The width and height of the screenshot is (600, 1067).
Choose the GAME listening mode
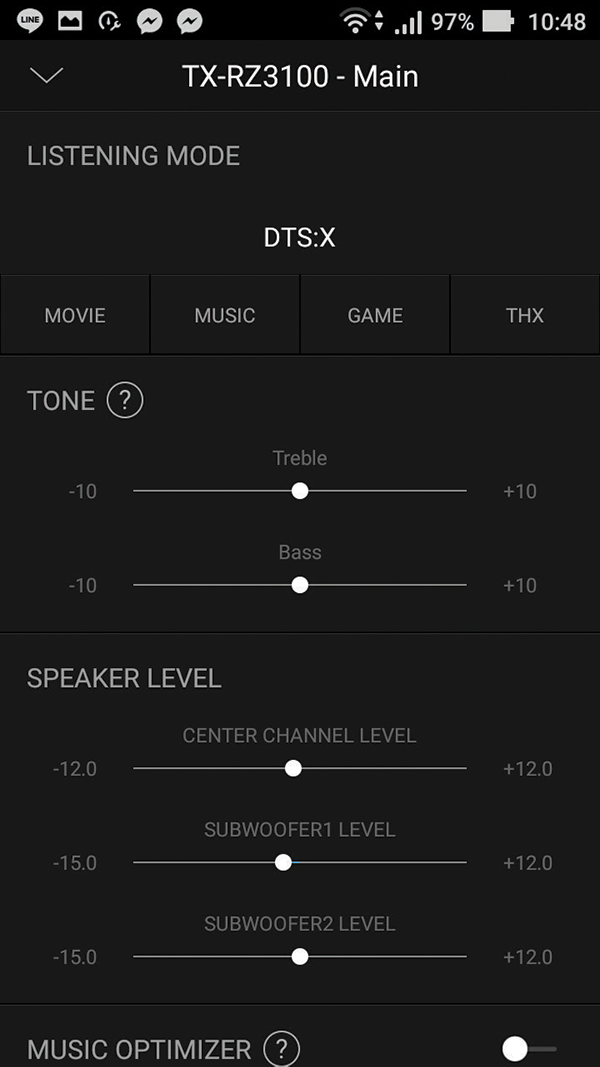tap(375, 315)
